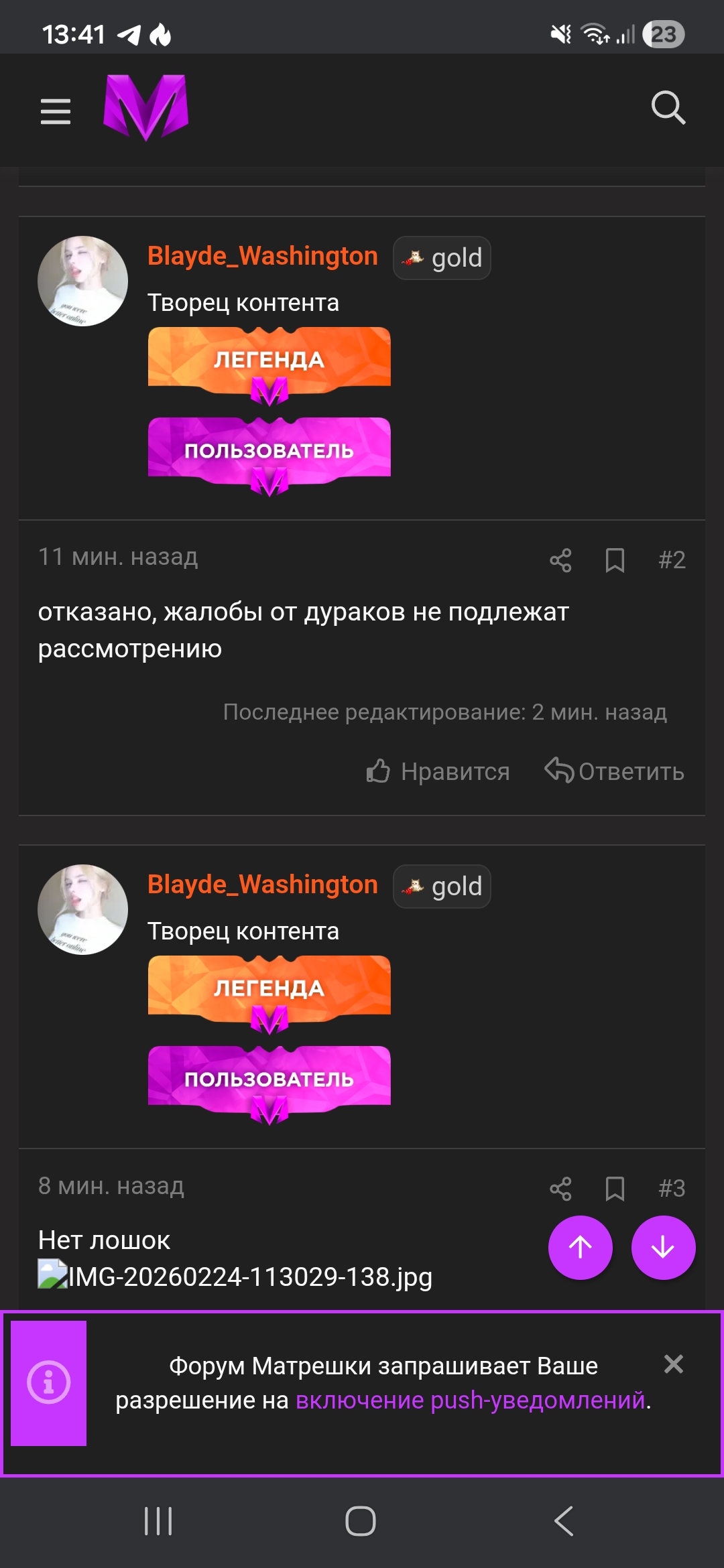724x1568 pixels.
Task: Jump to top with the up arrow
Action: click(x=580, y=1247)
